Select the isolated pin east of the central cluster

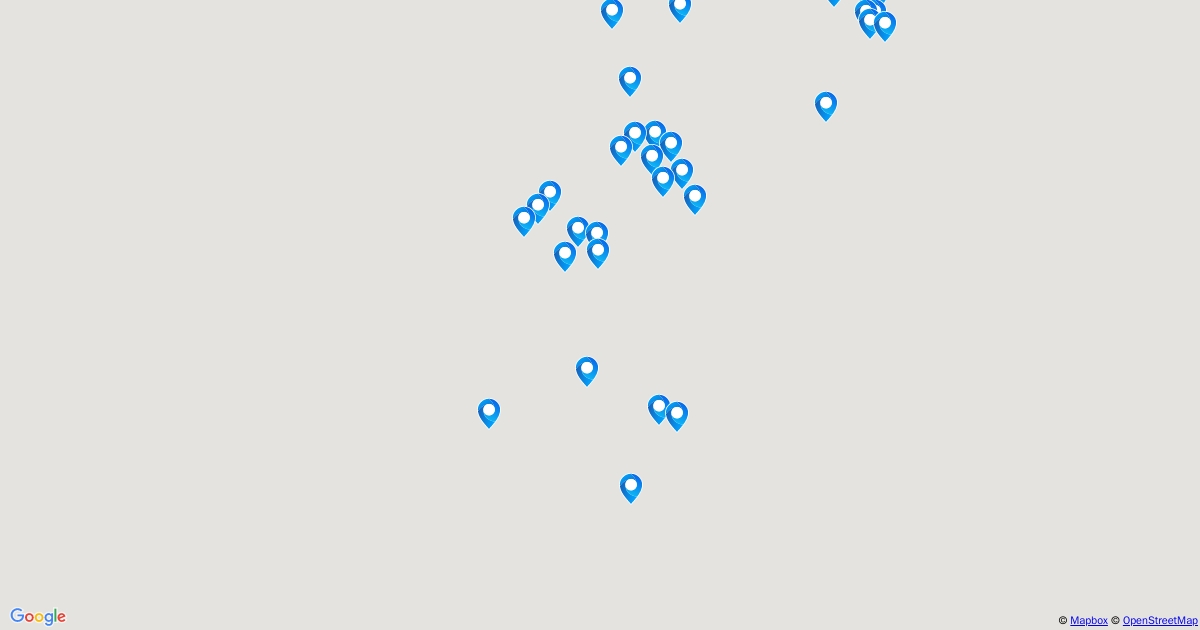click(826, 105)
